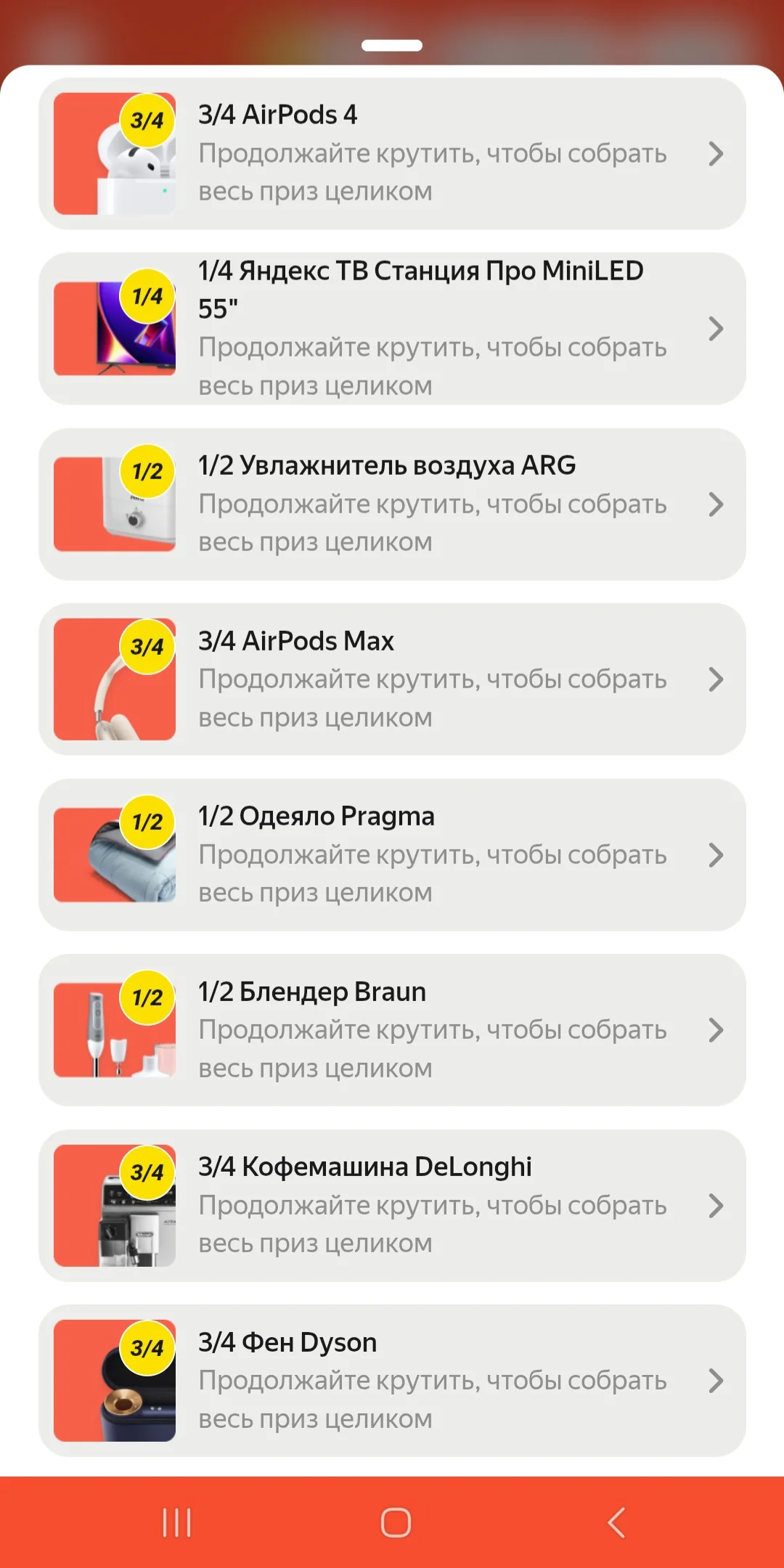The width and height of the screenshot is (784, 1568).
Task: Show the Кофемашина DeLonghi prize
Action: click(392, 1206)
